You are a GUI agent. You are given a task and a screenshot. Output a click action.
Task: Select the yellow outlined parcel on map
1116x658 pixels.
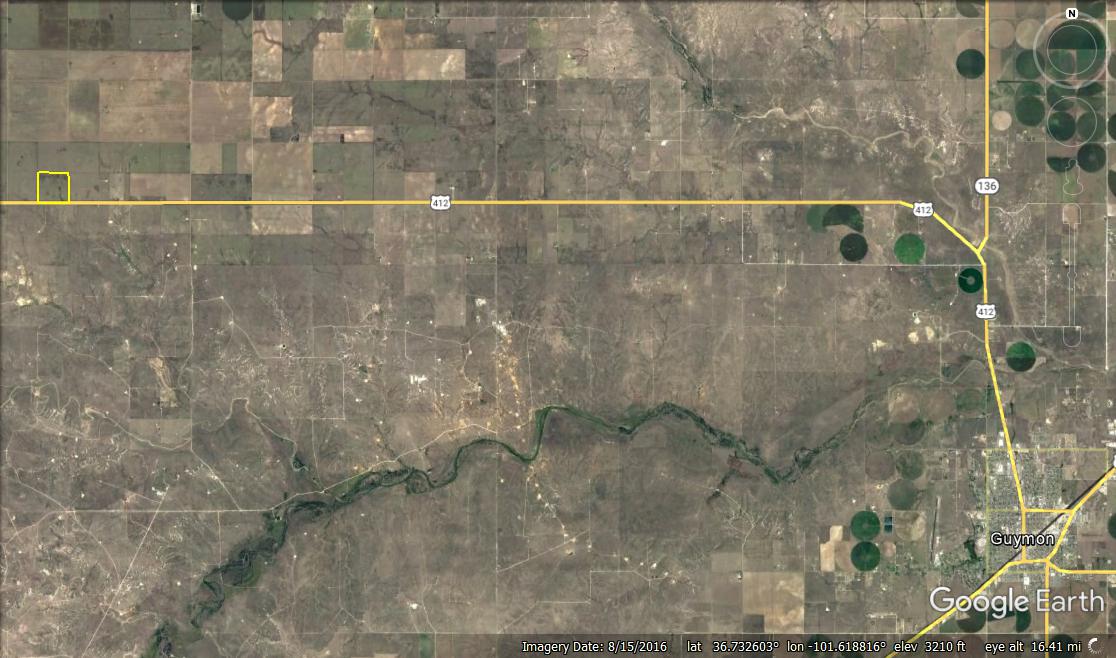[x=53, y=188]
